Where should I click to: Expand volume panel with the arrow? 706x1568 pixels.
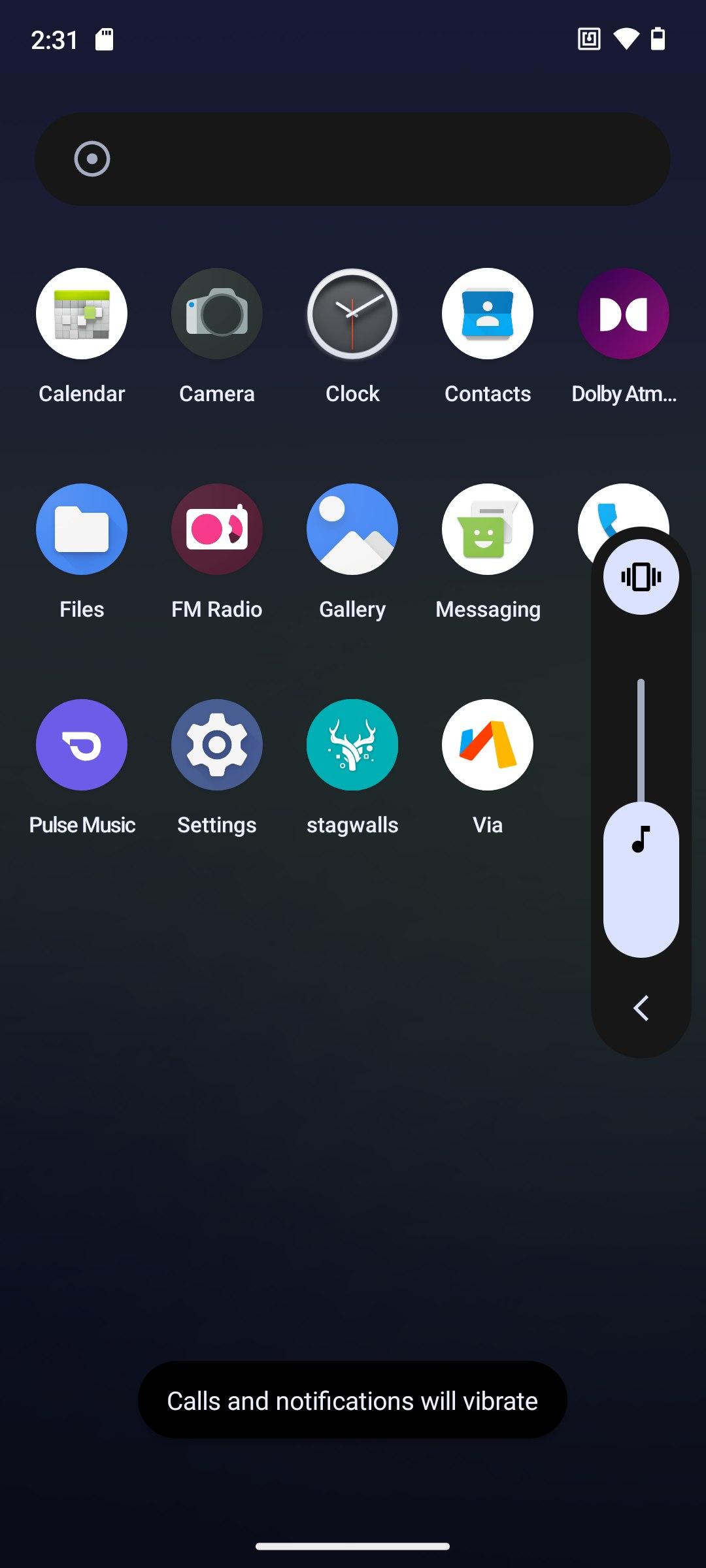(x=641, y=1008)
